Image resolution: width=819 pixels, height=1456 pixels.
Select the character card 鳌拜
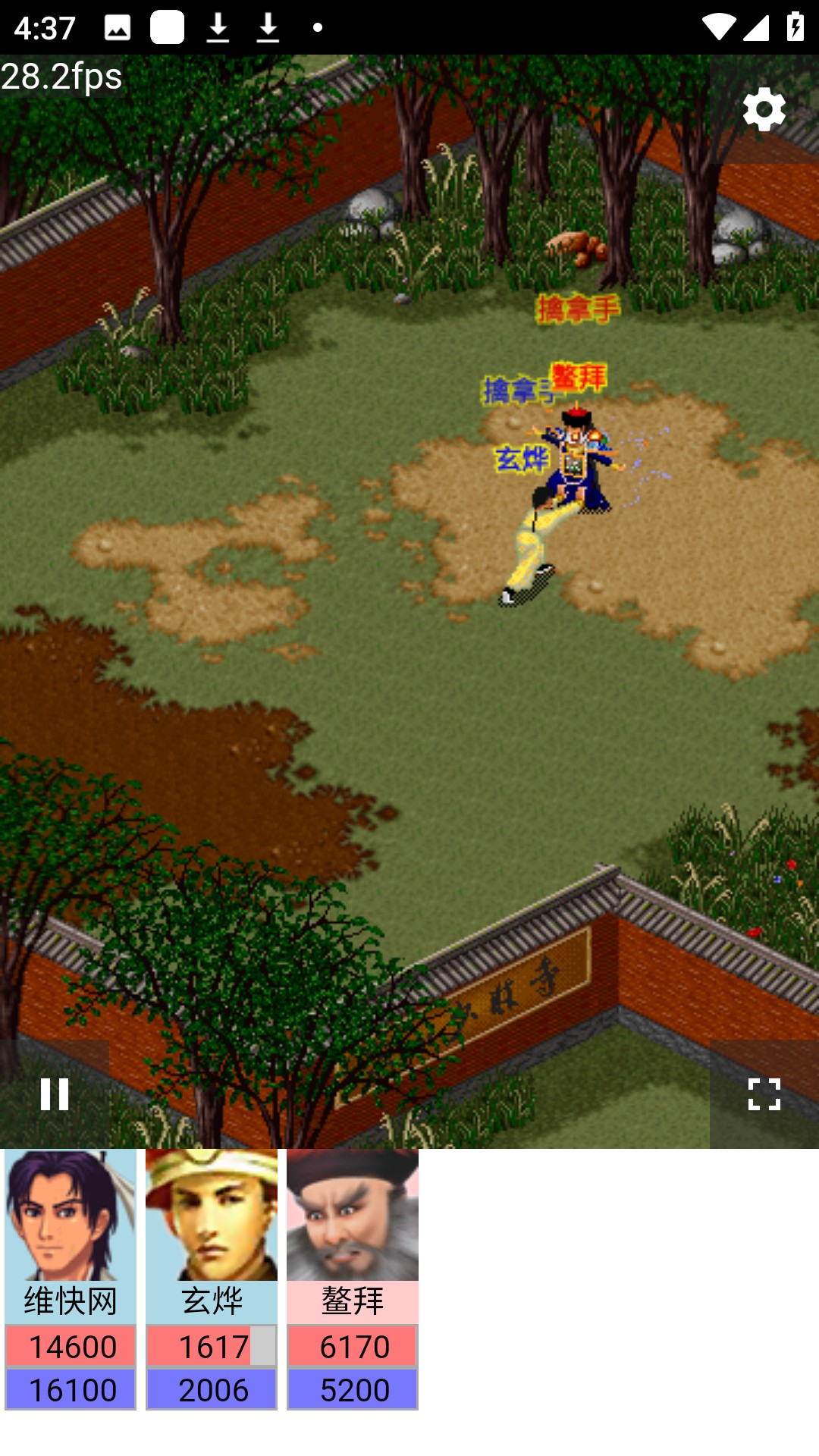(353, 1279)
